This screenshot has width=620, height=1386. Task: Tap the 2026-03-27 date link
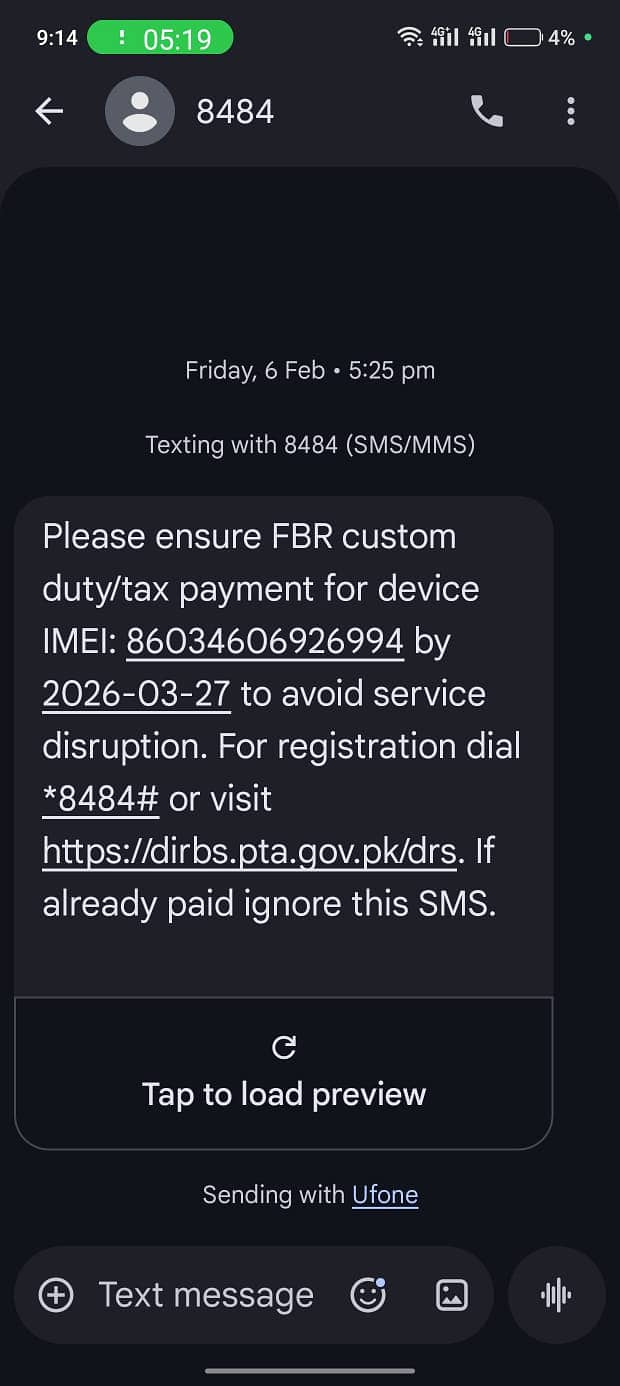tap(136, 694)
